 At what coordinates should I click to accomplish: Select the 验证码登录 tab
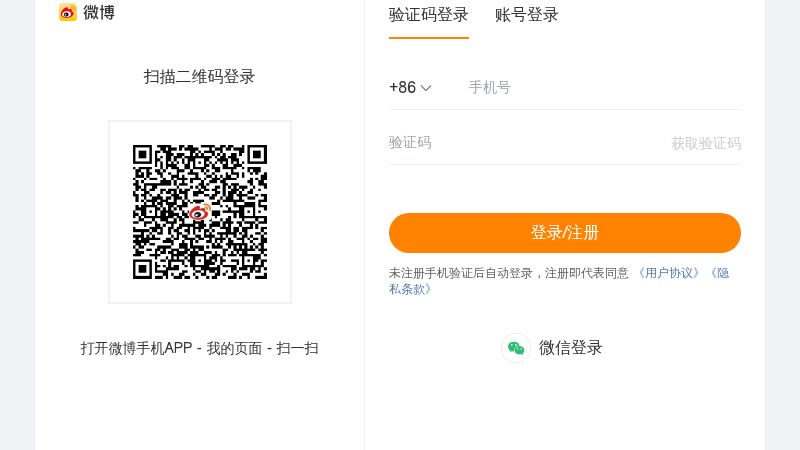pos(428,15)
